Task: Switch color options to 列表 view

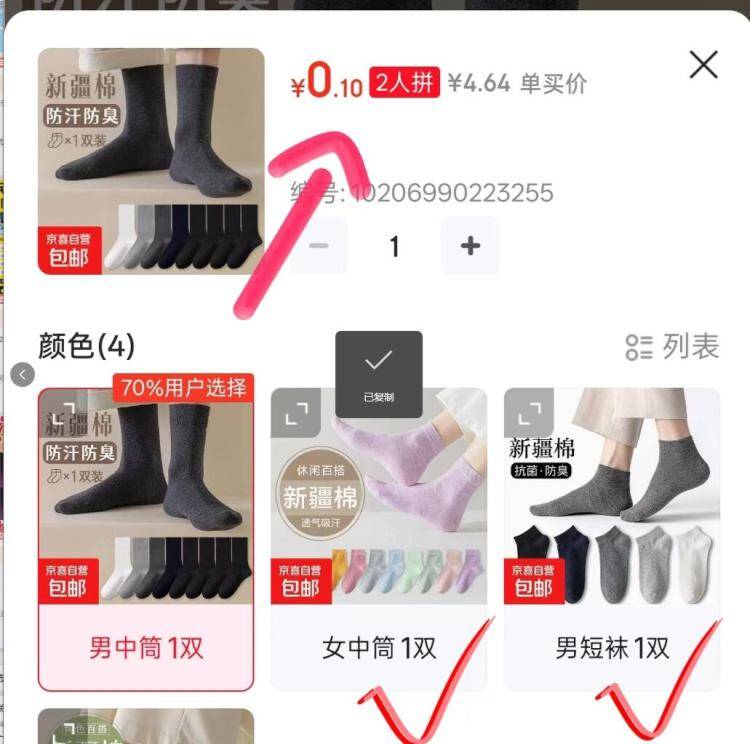Action: (672, 347)
